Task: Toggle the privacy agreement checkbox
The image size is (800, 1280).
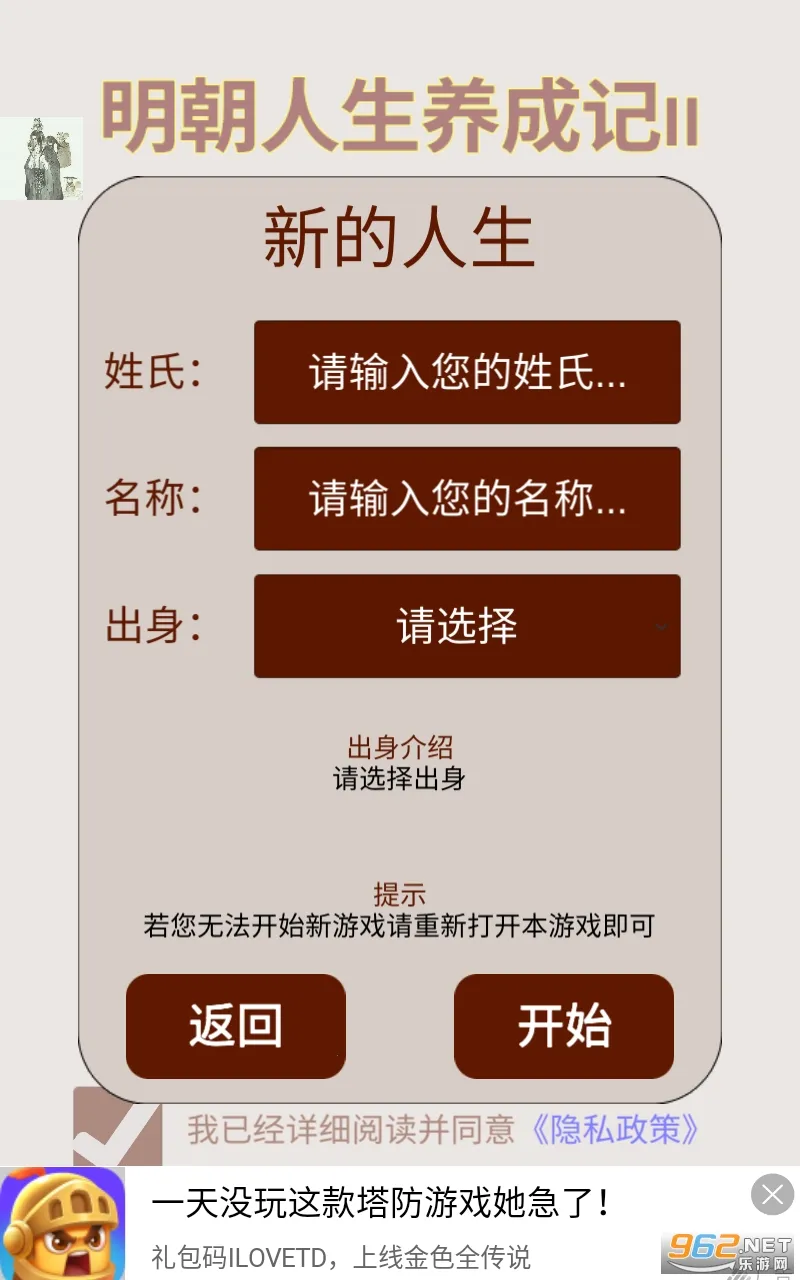Action: pyautogui.click(x=118, y=1130)
